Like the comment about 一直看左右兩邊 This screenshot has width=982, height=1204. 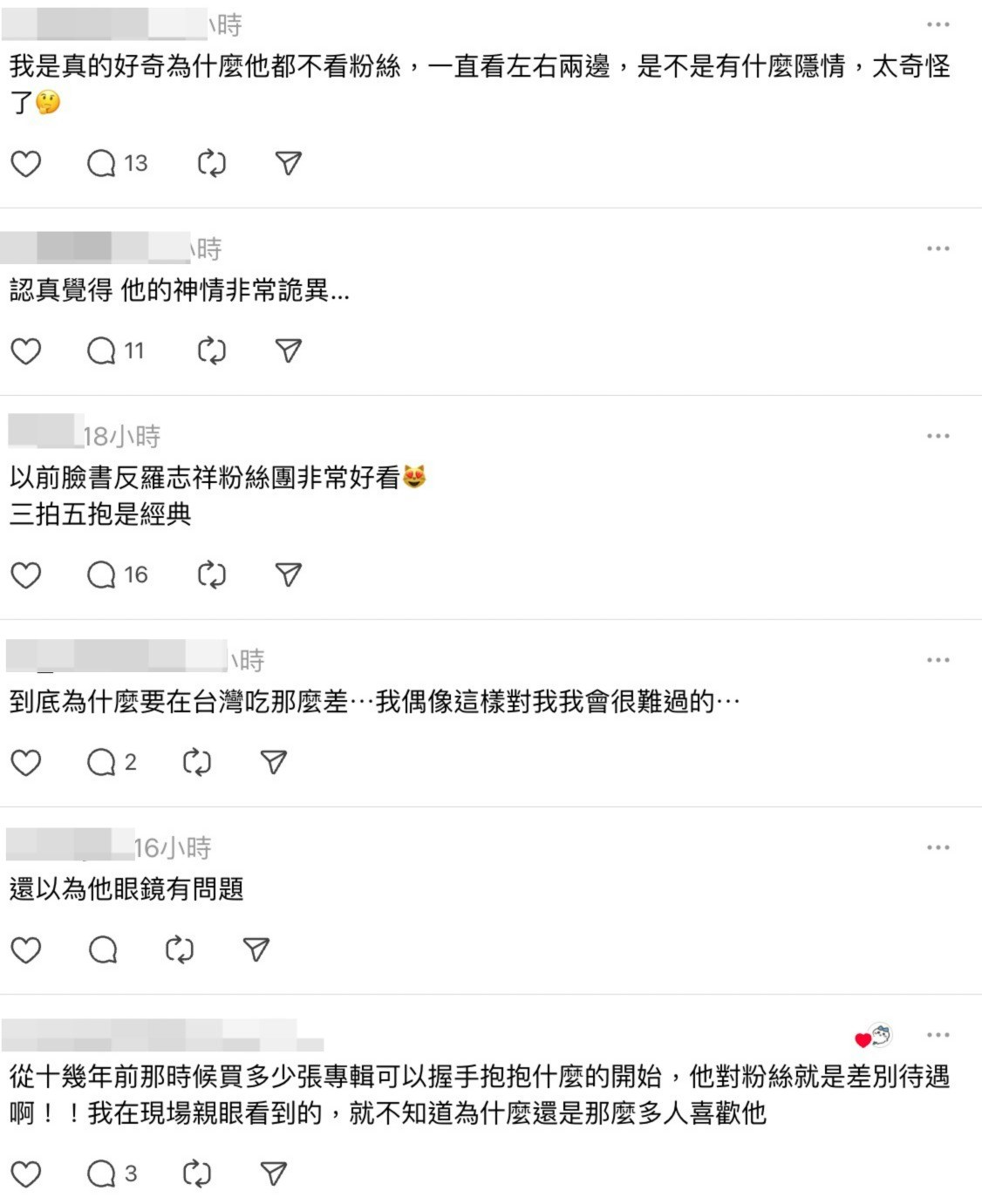click(25, 163)
